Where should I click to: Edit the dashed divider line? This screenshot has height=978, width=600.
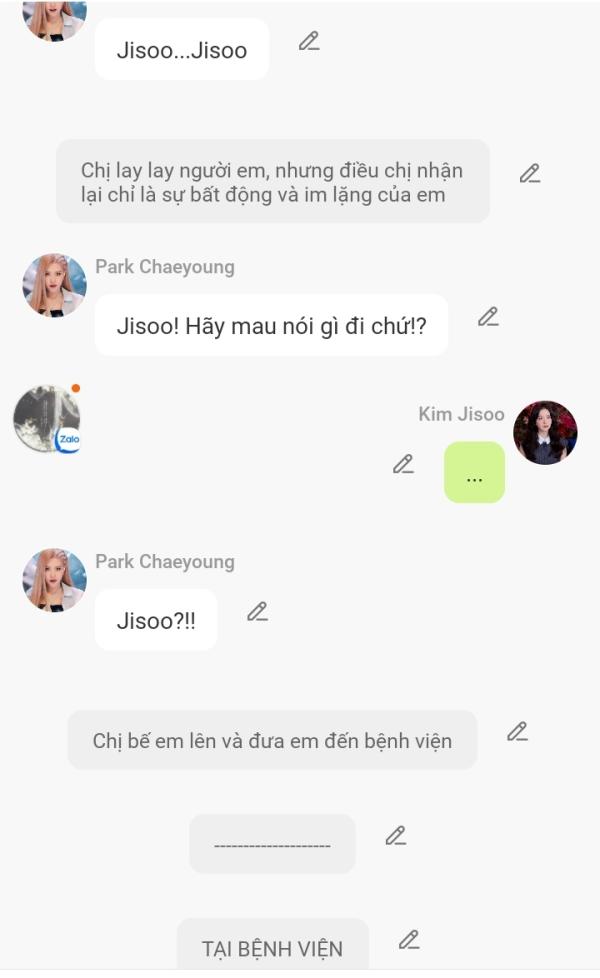click(395, 836)
